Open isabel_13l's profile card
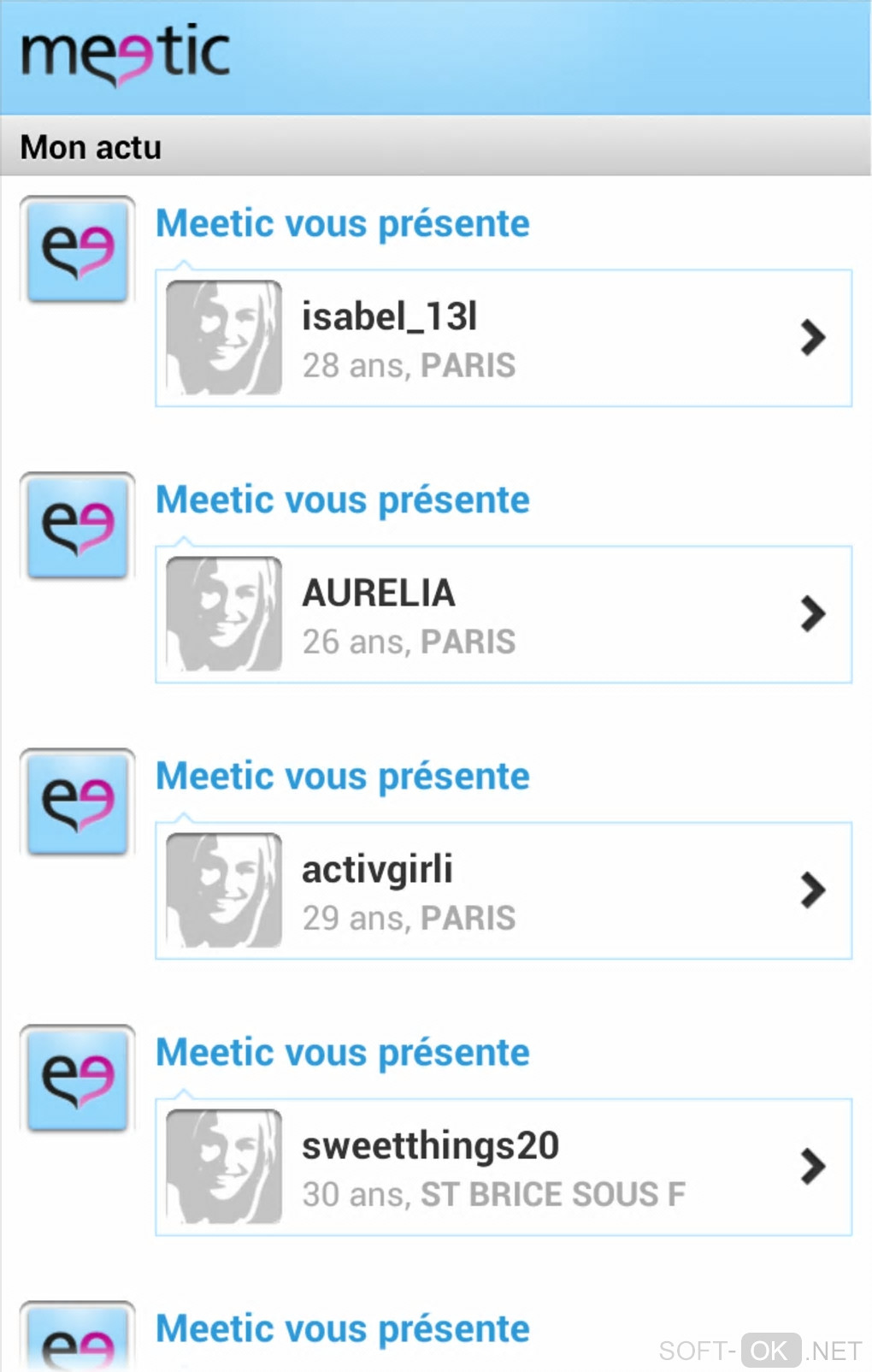 [x=503, y=339]
